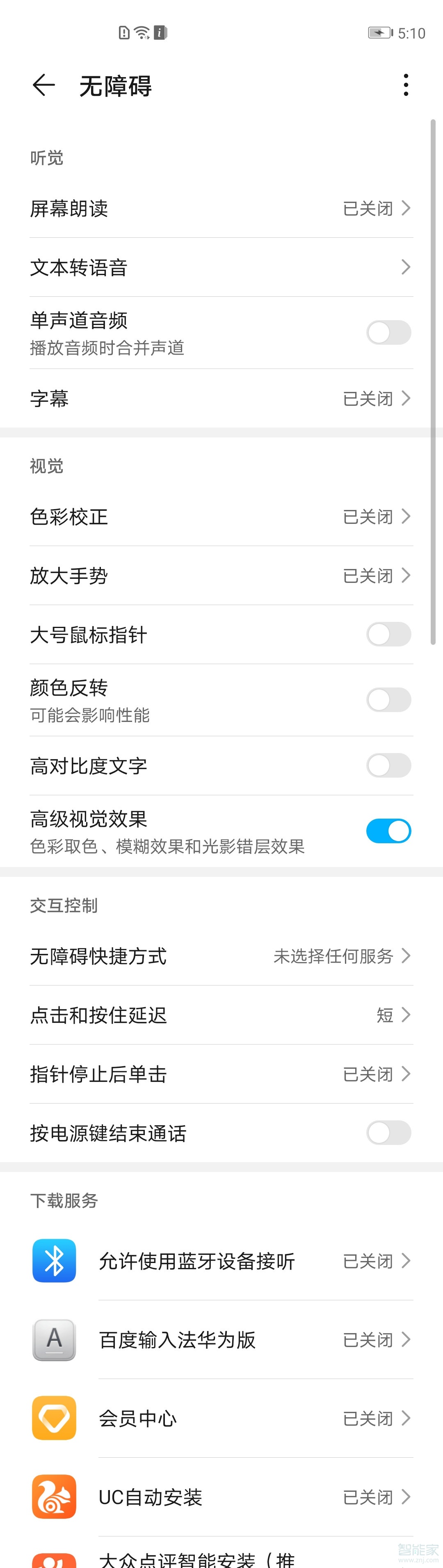Viewport: 443px width, 1568px height.
Task: Open 字幕 settings
Action: (221, 399)
